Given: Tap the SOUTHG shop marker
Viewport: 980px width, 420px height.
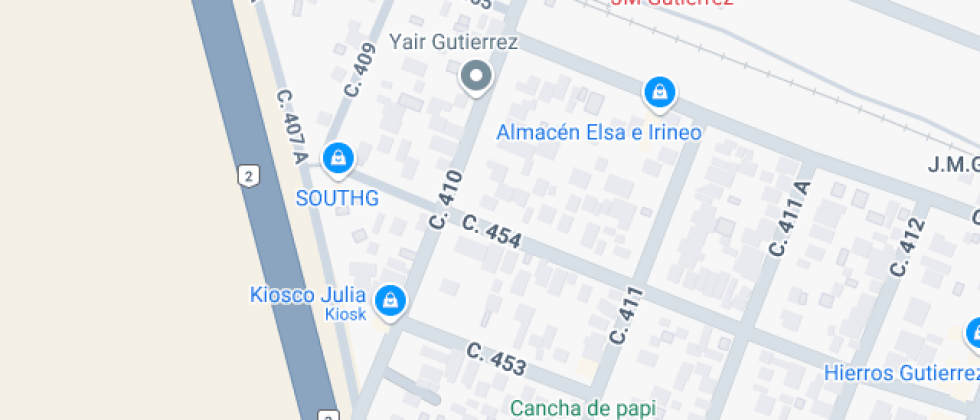Looking at the screenshot, I should click(339, 158).
